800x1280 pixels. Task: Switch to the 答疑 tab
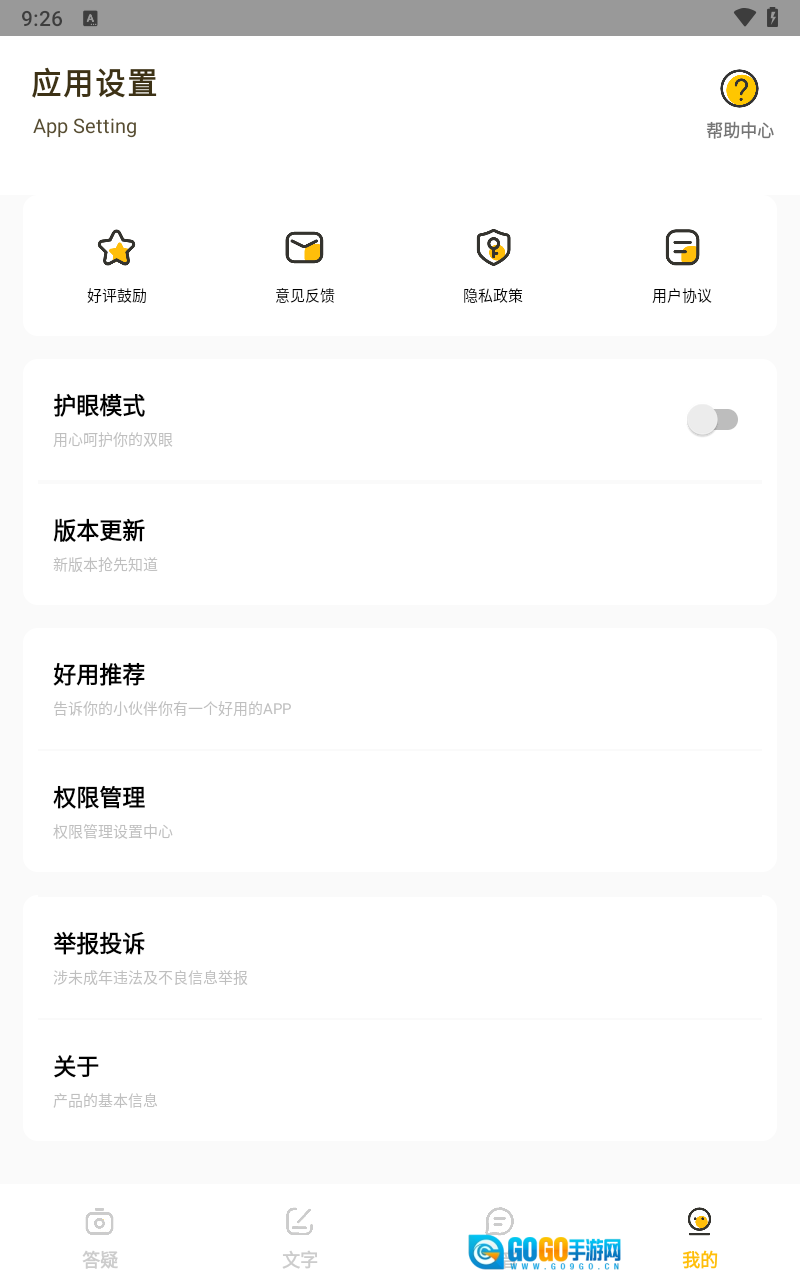[100, 1236]
